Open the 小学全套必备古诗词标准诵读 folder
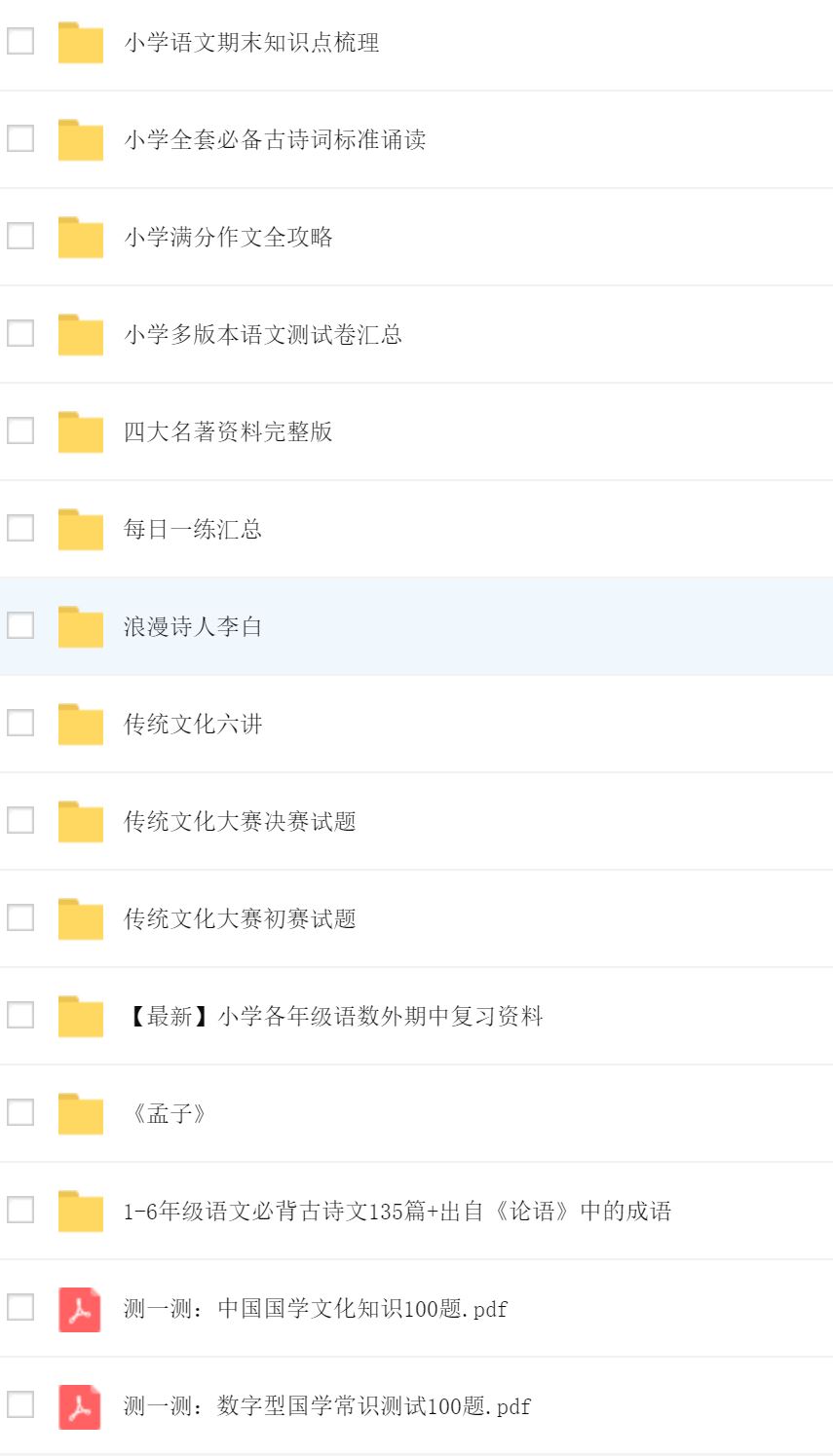833x1456 pixels. click(x=275, y=140)
